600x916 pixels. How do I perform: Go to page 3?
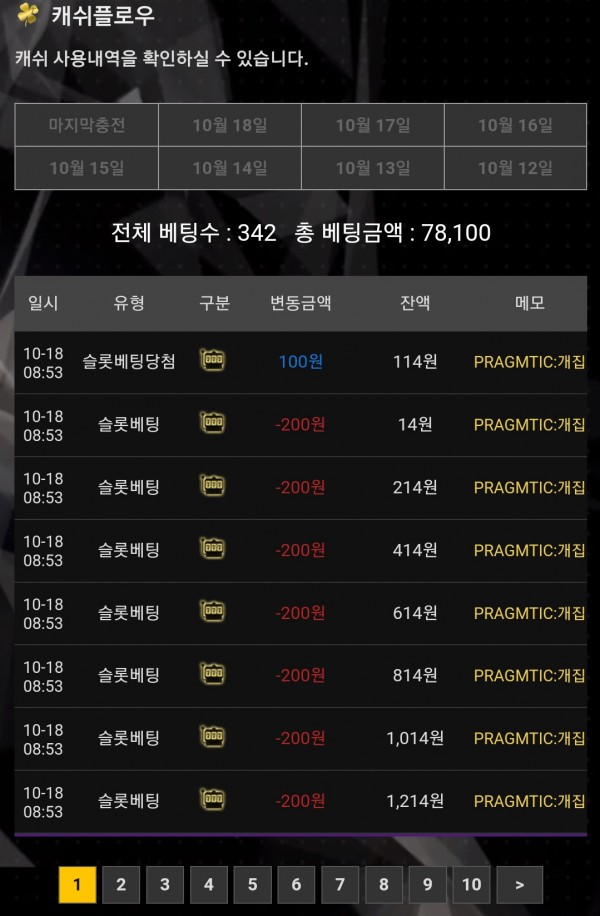tap(165, 884)
